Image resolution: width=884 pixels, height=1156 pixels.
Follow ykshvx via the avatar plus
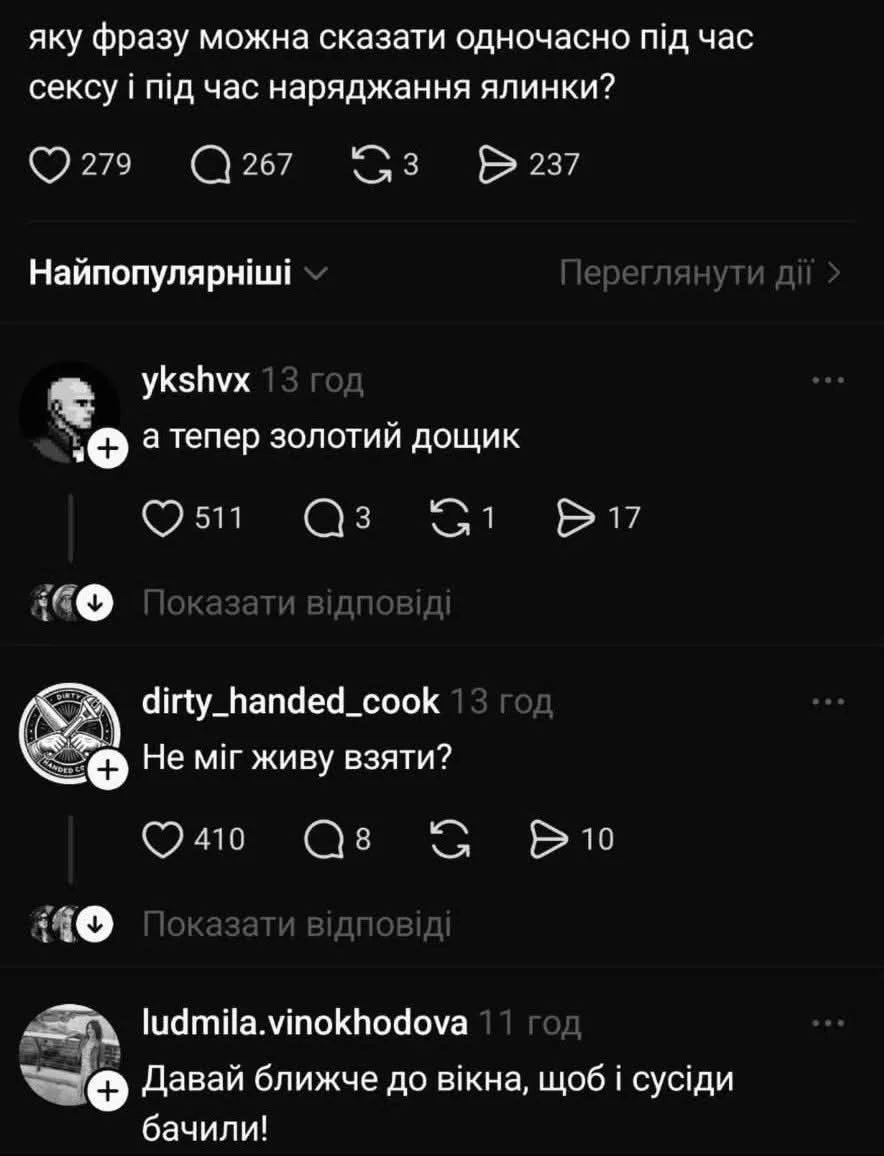click(105, 451)
